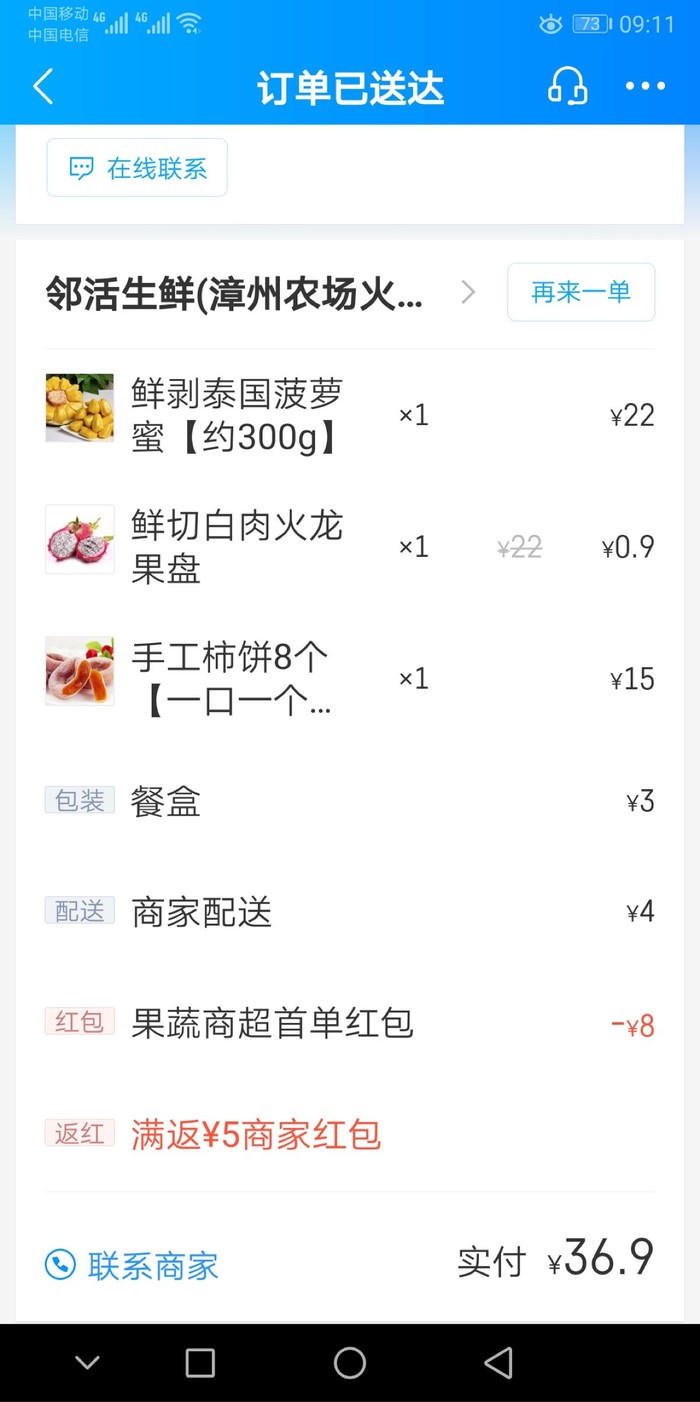Open 鲜剥泰国菠萝蜜 item

[x=236, y=415]
